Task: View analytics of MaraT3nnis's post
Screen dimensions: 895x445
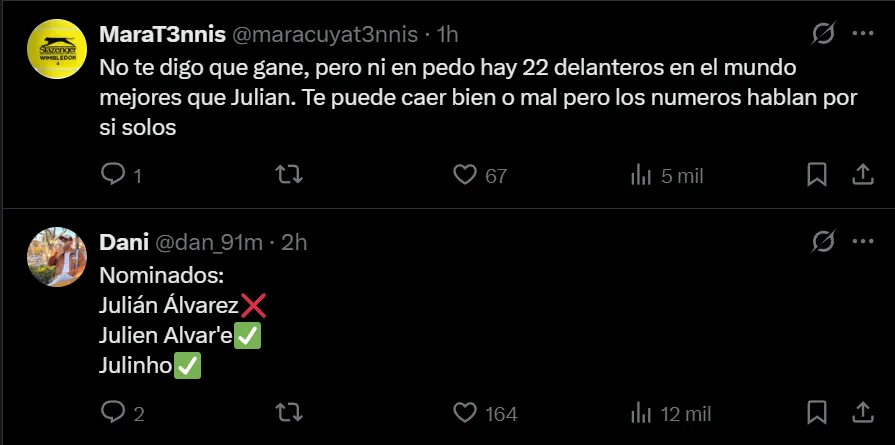Action: coord(641,175)
